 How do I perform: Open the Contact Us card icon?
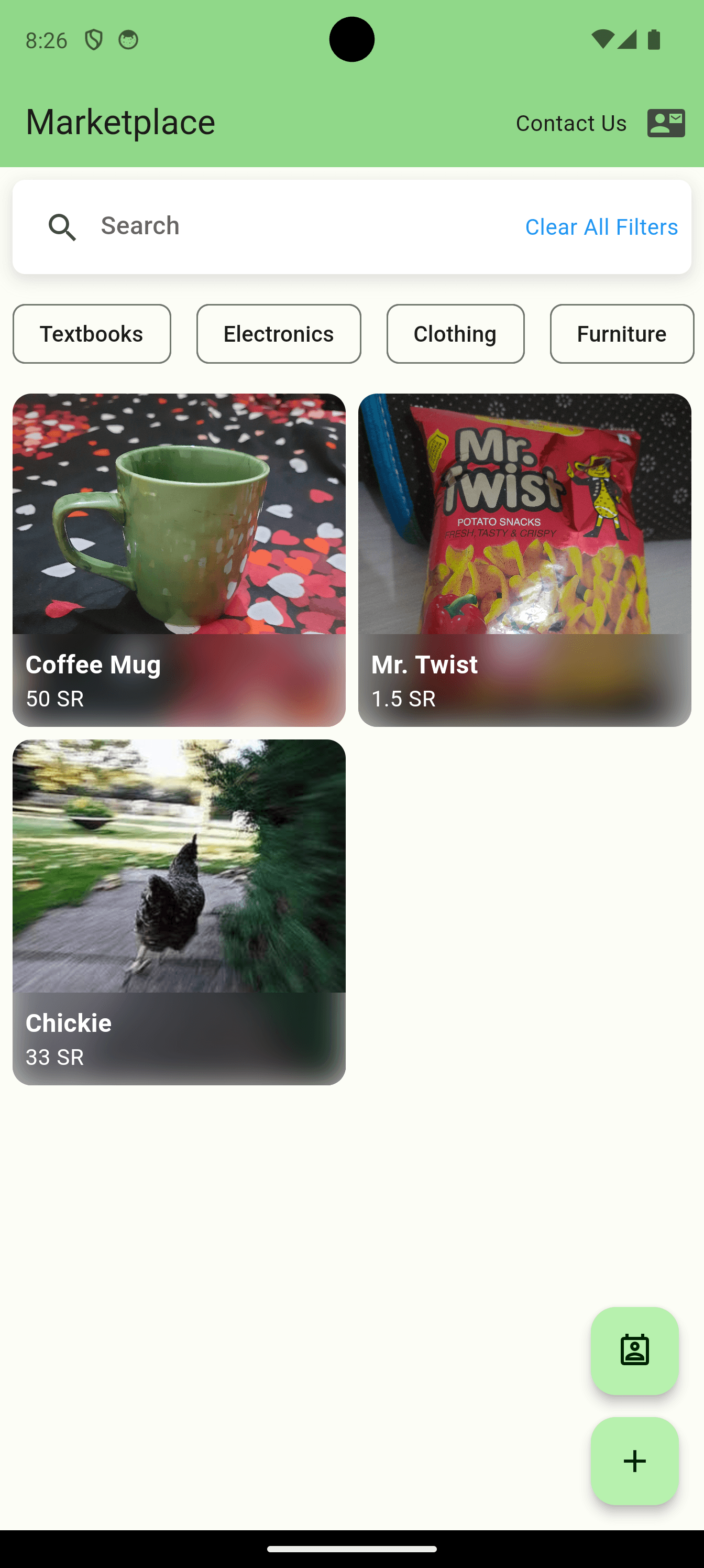(666, 123)
